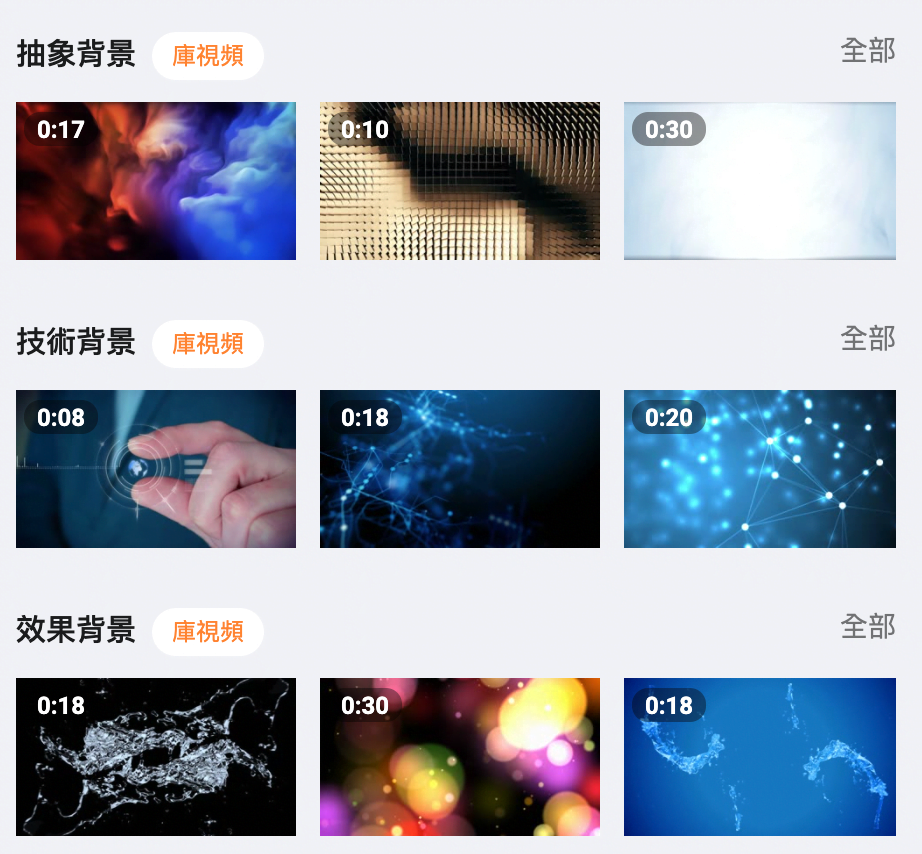
Task: Open the 0:08 hand with globe video
Action: pos(156,469)
